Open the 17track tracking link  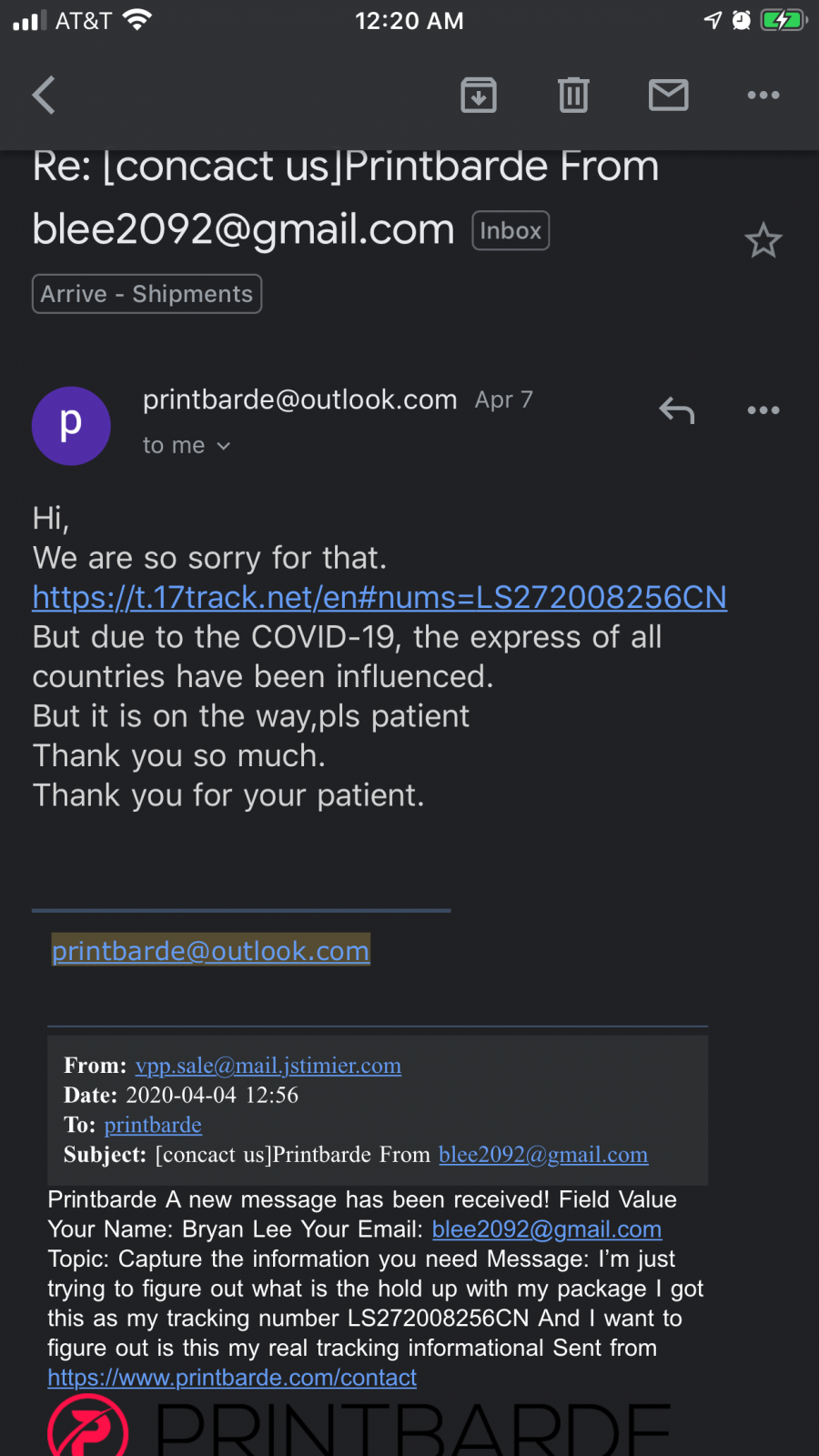point(379,597)
